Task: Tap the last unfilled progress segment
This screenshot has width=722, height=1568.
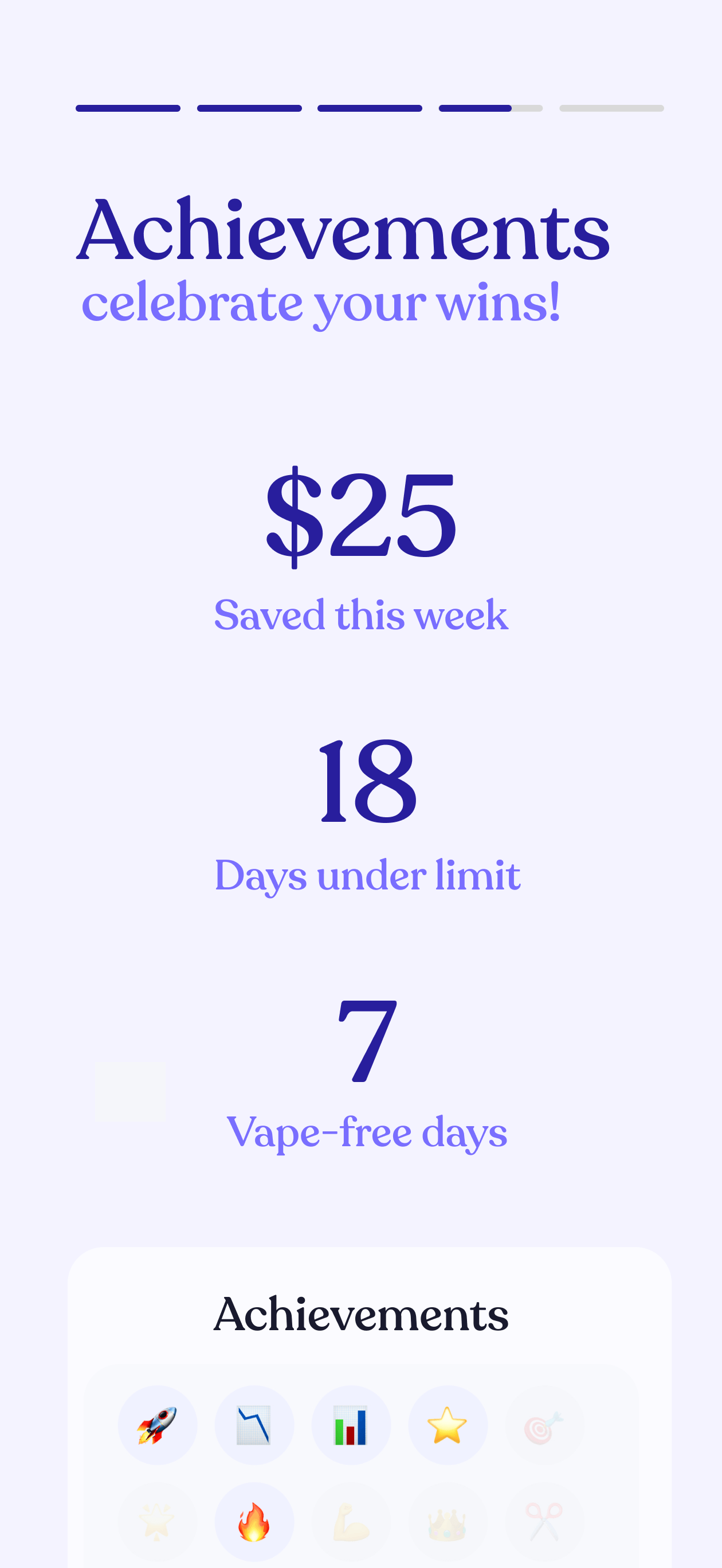Action: click(611, 108)
